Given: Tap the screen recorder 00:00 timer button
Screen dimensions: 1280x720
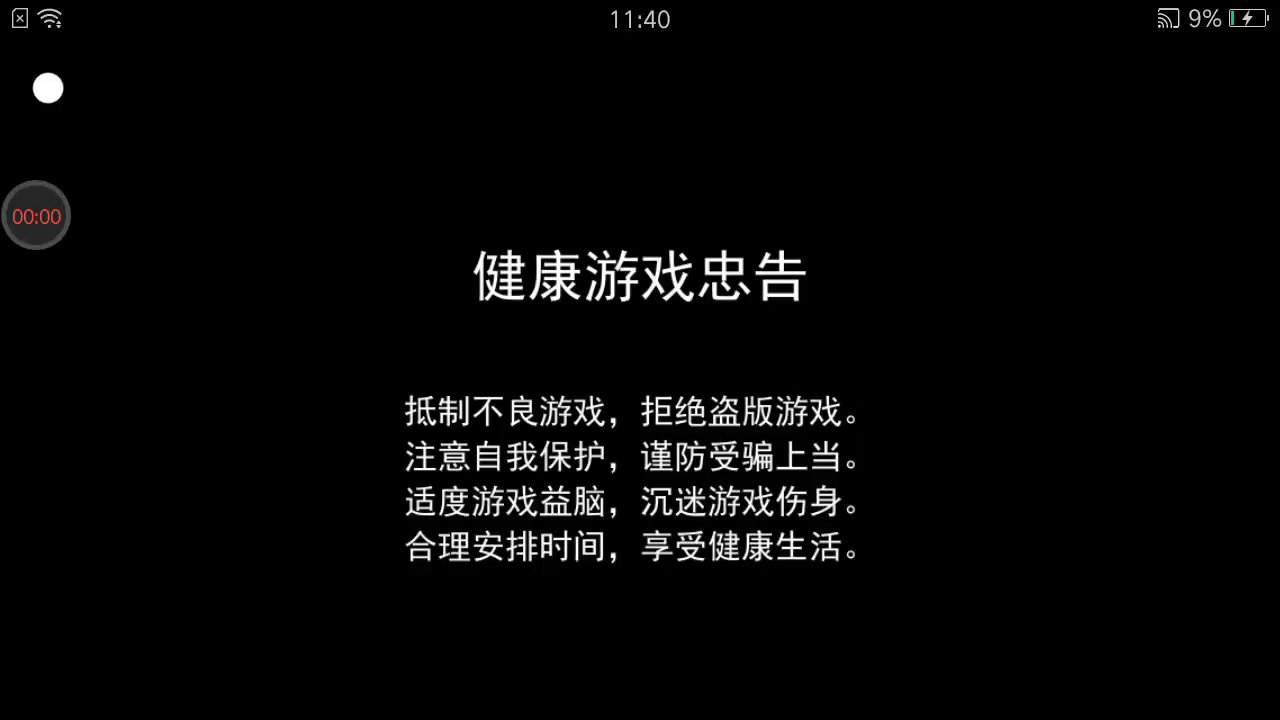Looking at the screenshot, I should tap(36, 215).
